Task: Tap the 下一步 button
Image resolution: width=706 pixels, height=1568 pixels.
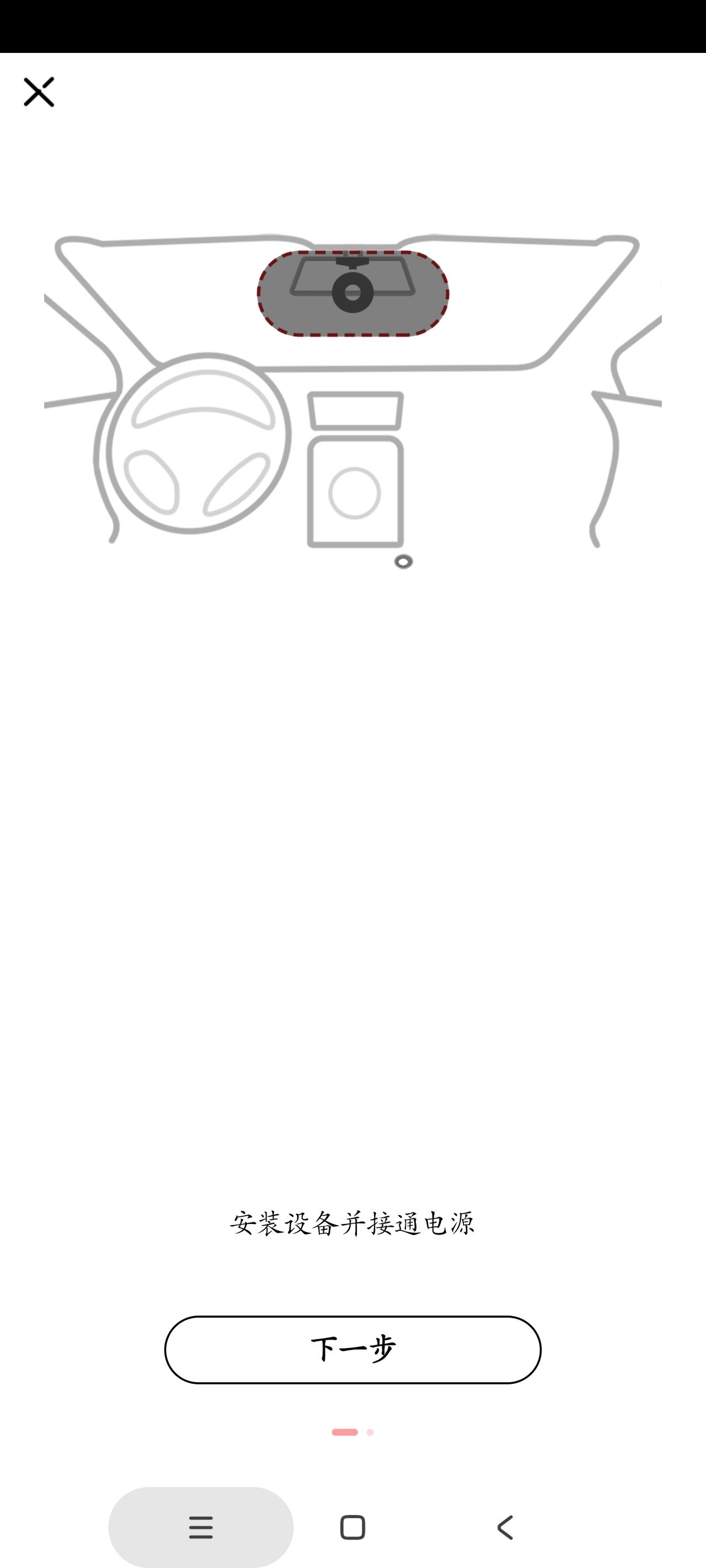Action: point(352,1350)
